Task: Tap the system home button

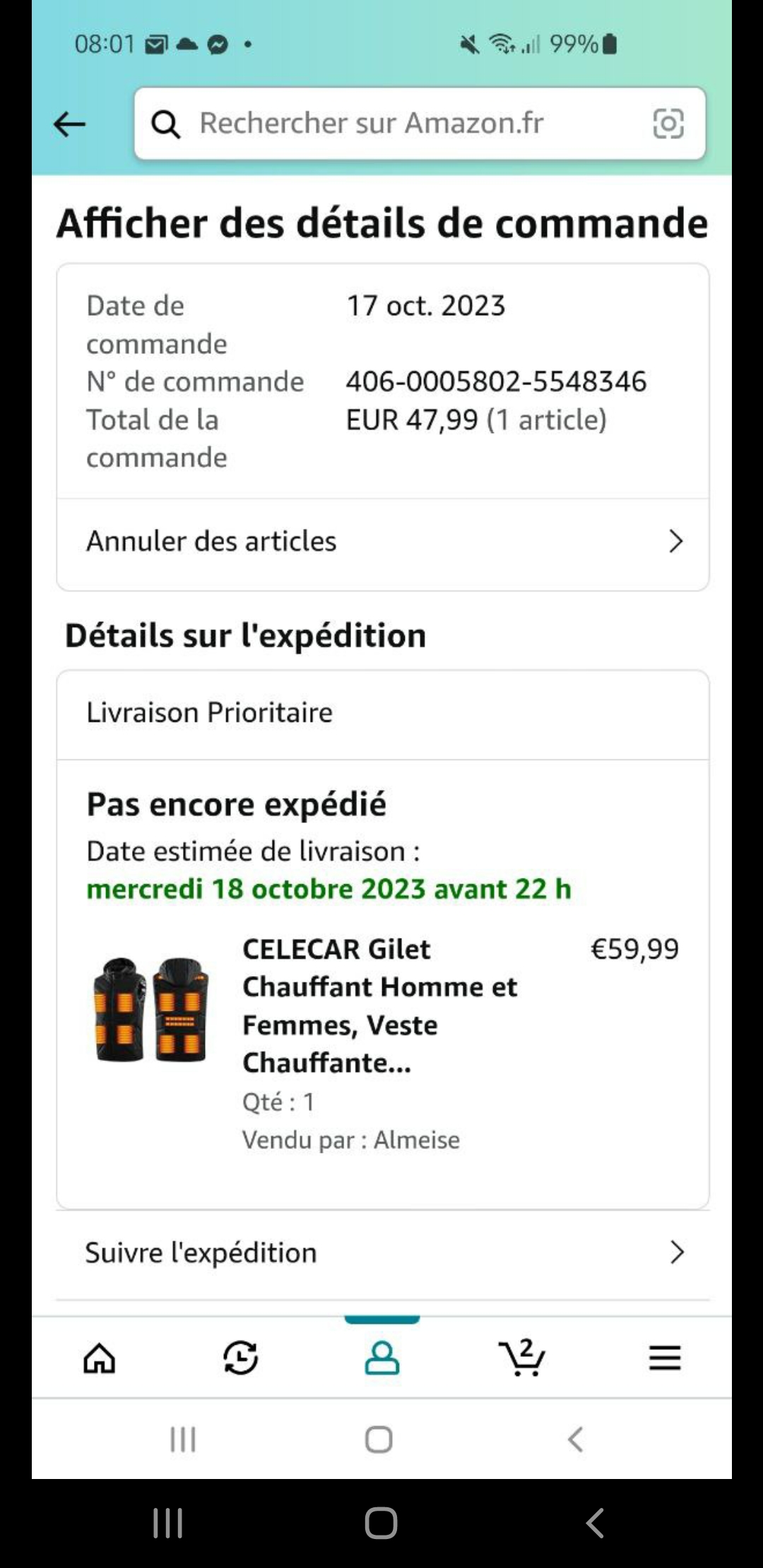Action: point(381,1523)
